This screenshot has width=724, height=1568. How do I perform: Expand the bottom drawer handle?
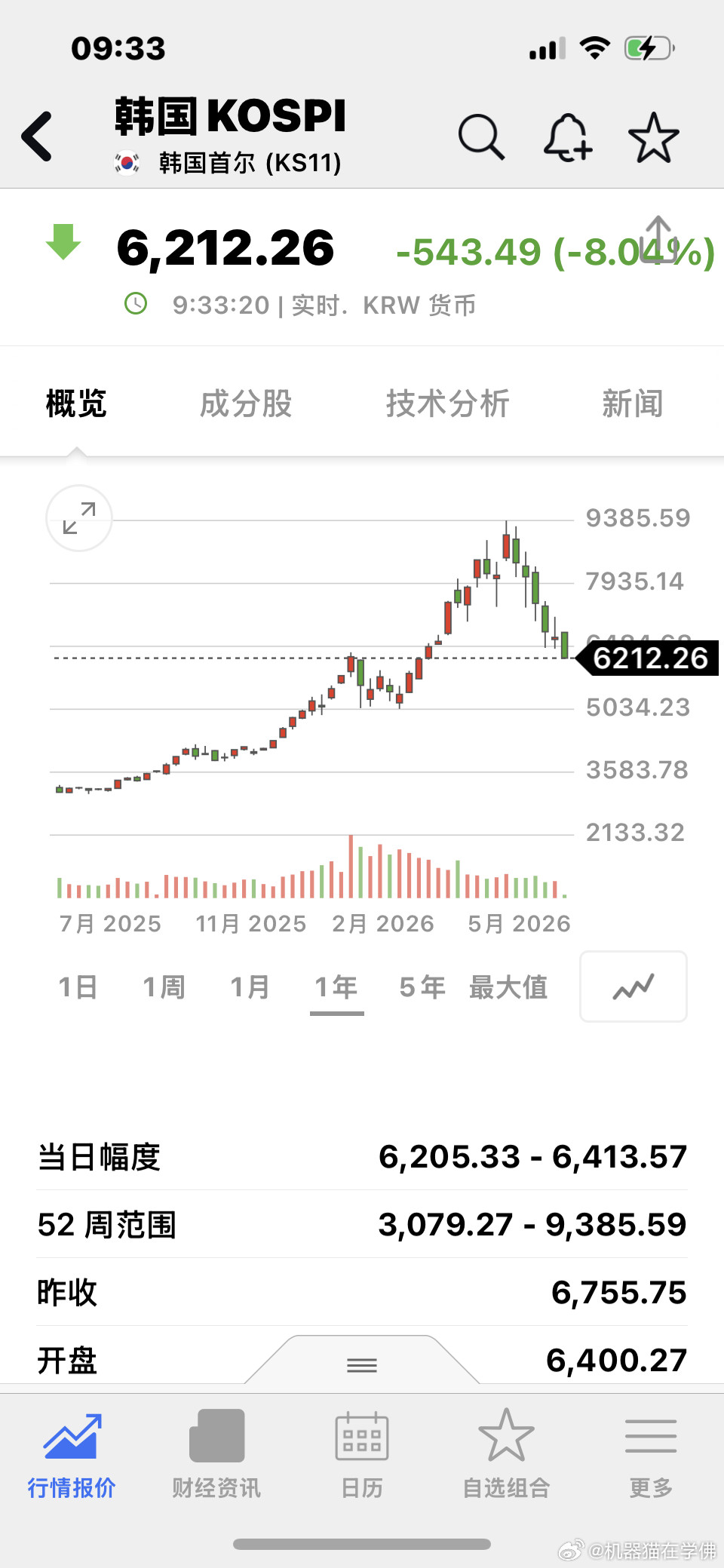(x=362, y=1364)
